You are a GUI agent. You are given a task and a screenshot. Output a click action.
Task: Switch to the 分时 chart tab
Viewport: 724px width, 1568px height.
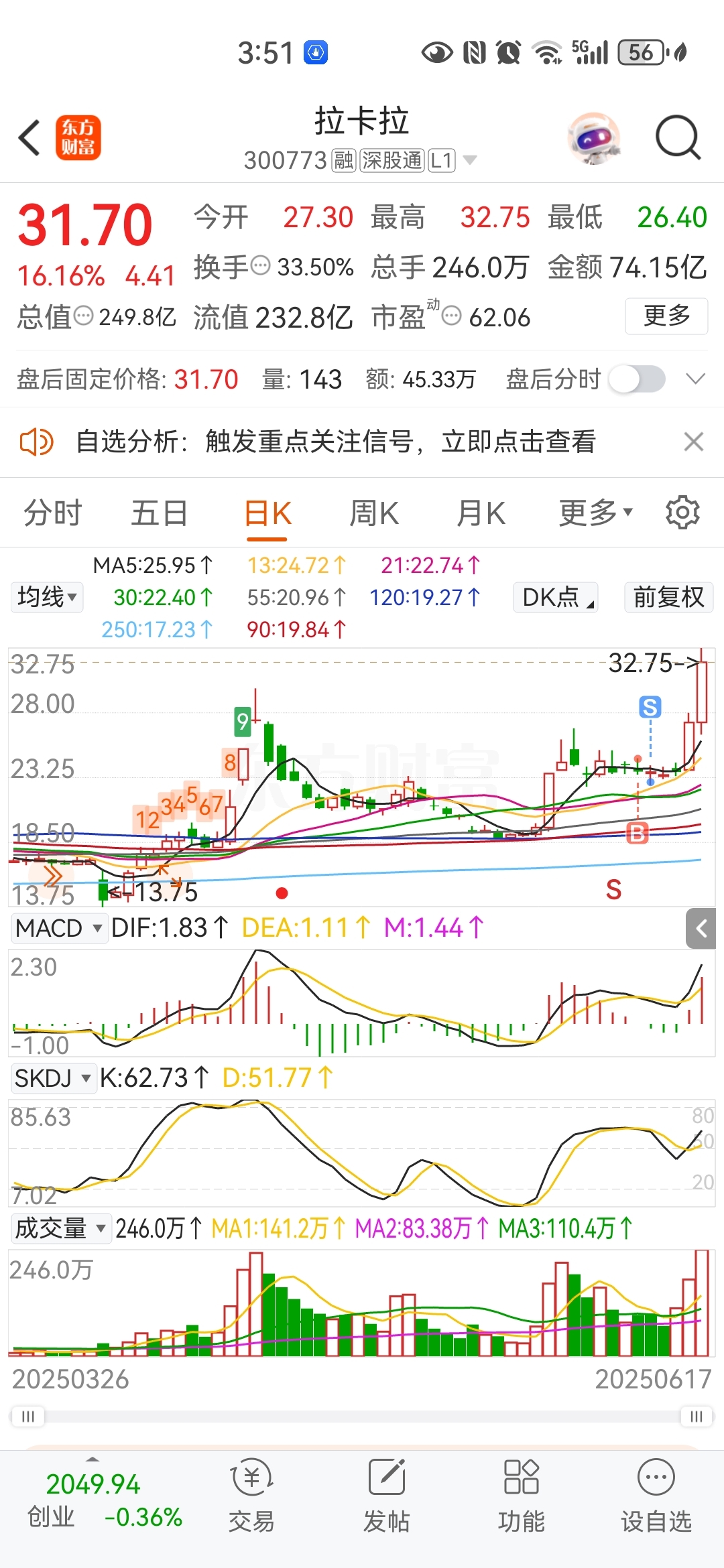(53, 514)
